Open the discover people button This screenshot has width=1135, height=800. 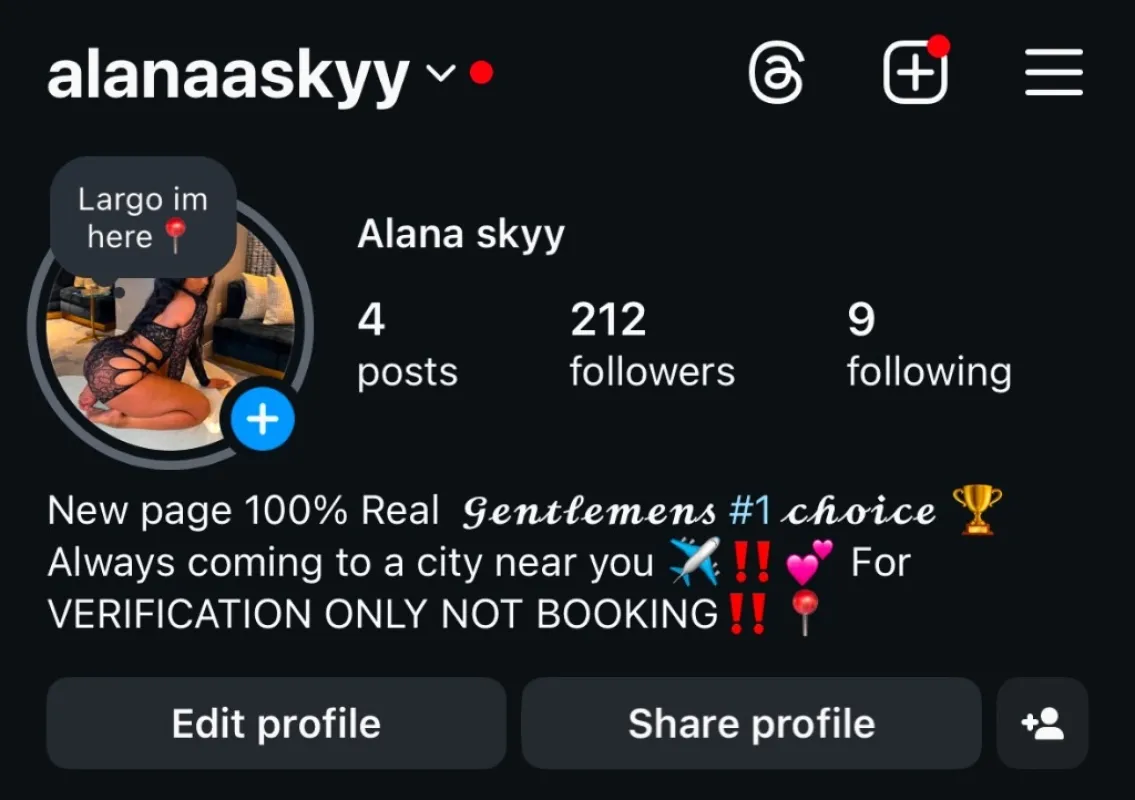click(1042, 723)
